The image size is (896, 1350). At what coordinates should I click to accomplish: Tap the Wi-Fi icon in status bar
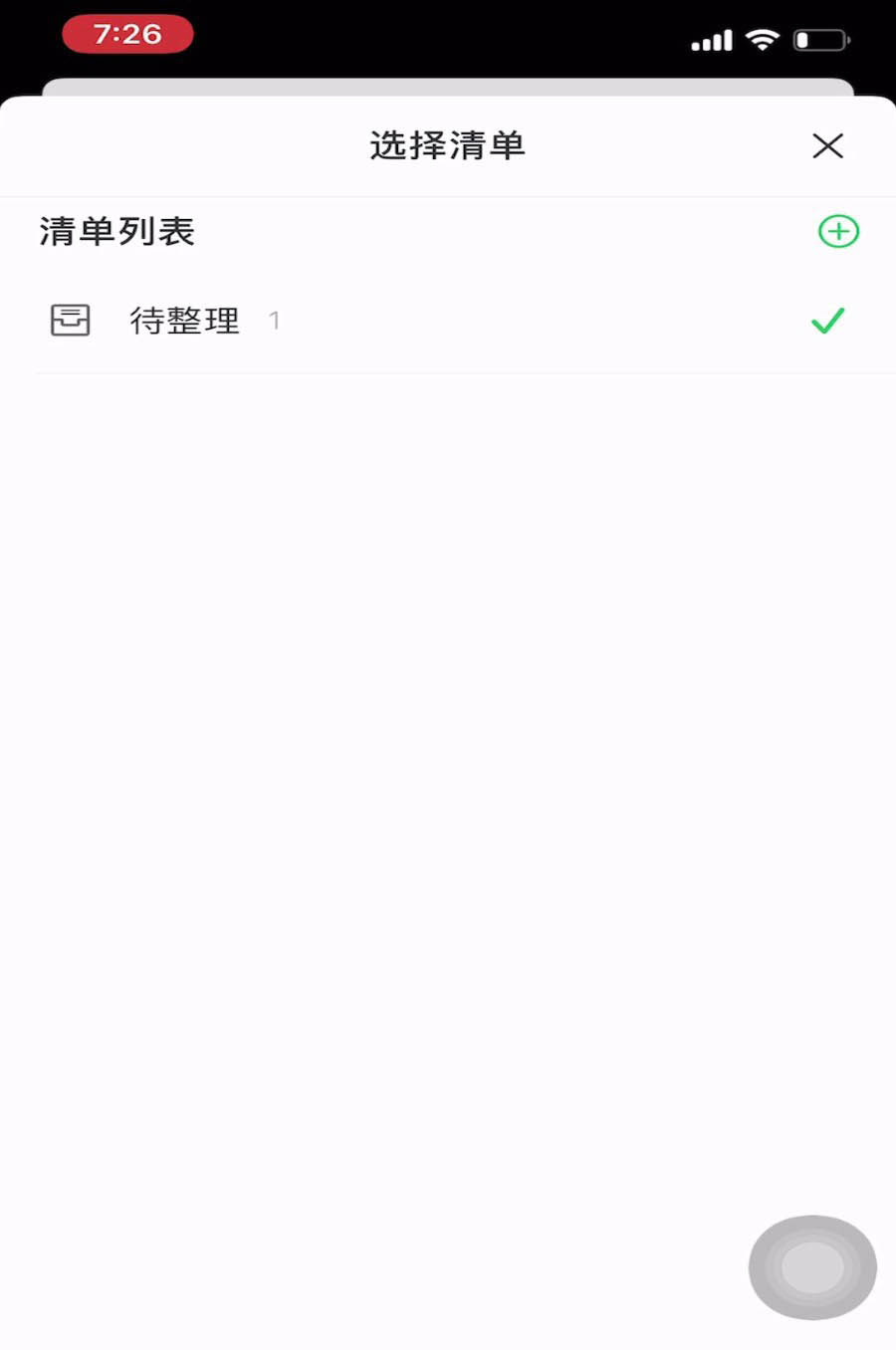[765, 39]
